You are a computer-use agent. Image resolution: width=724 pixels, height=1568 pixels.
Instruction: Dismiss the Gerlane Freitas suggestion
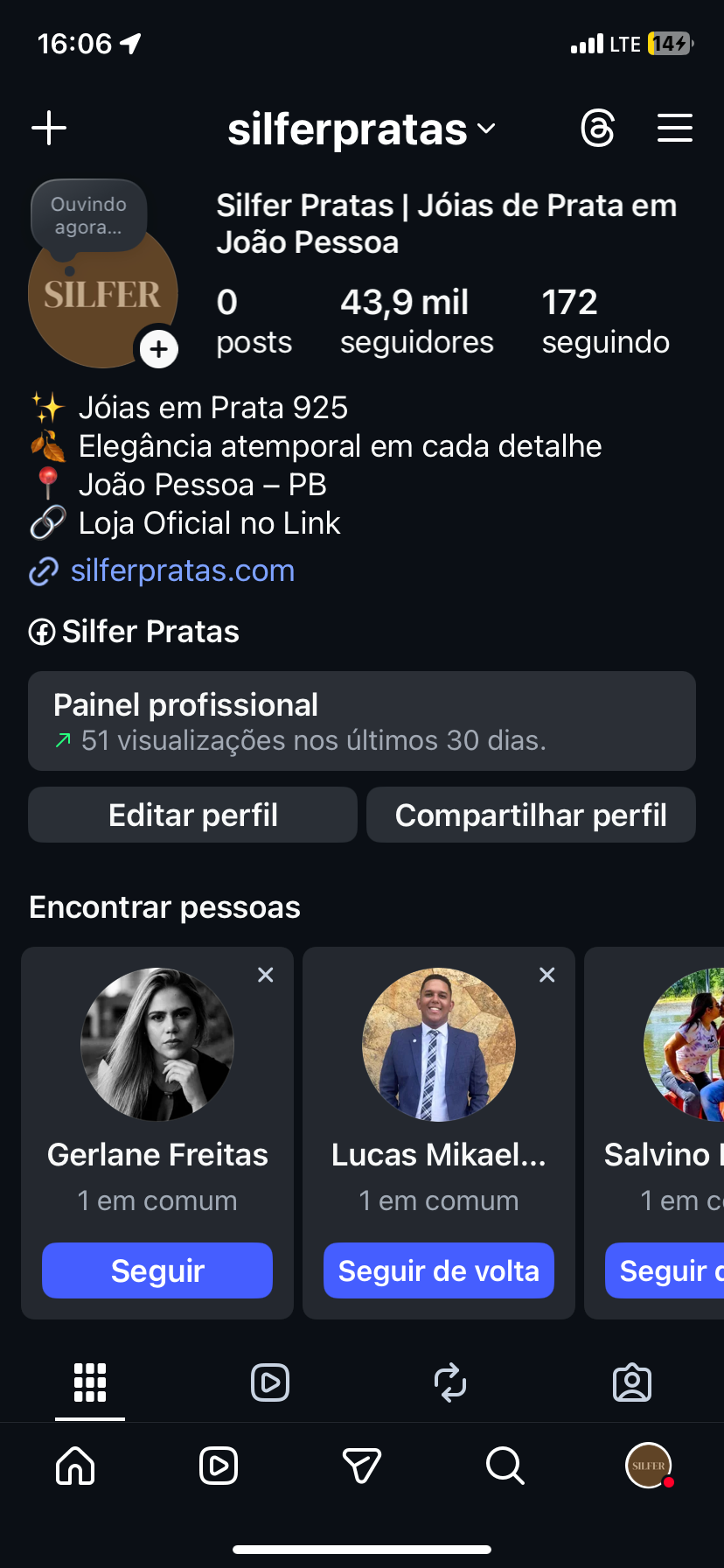coord(266,975)
